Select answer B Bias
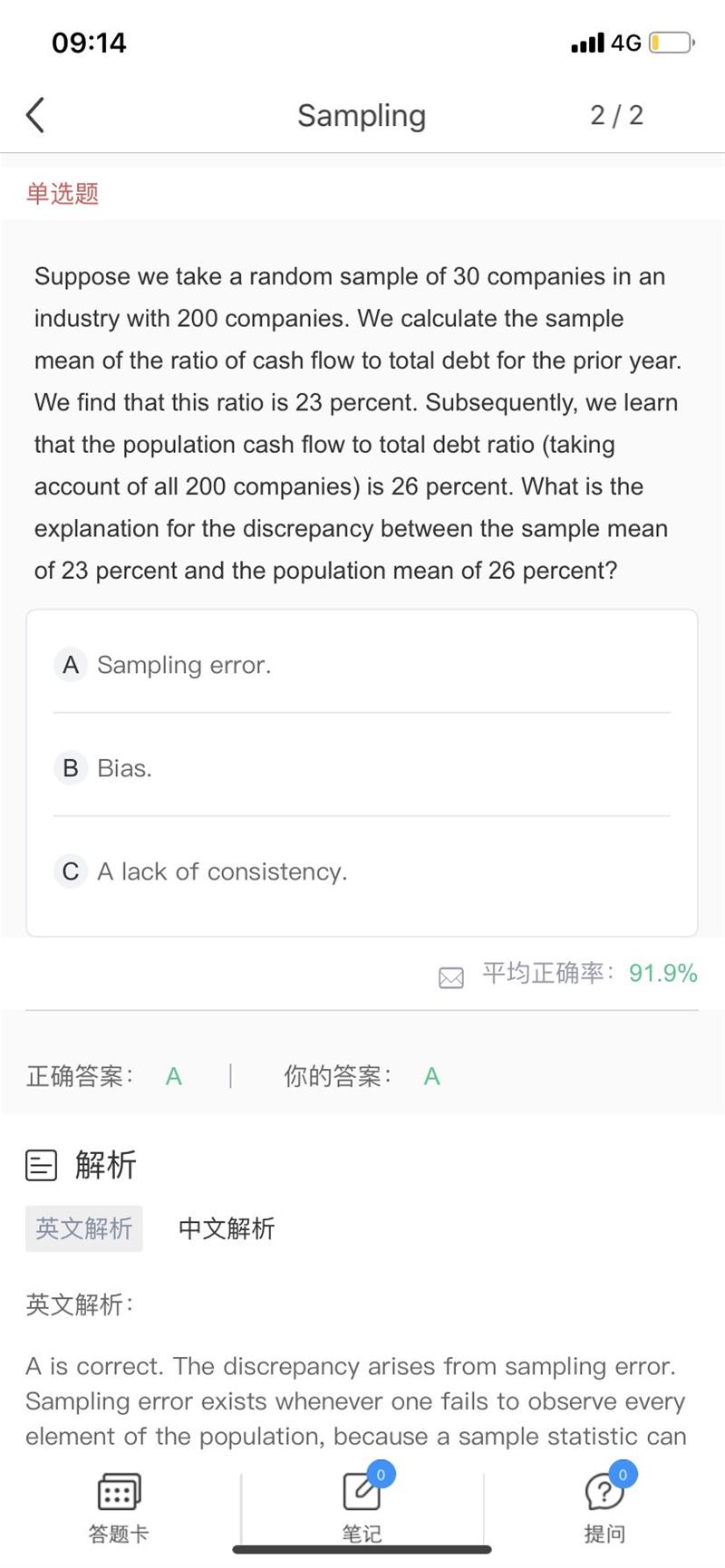The width and height of the screenshot is (725, 1568). click(362, 768)
